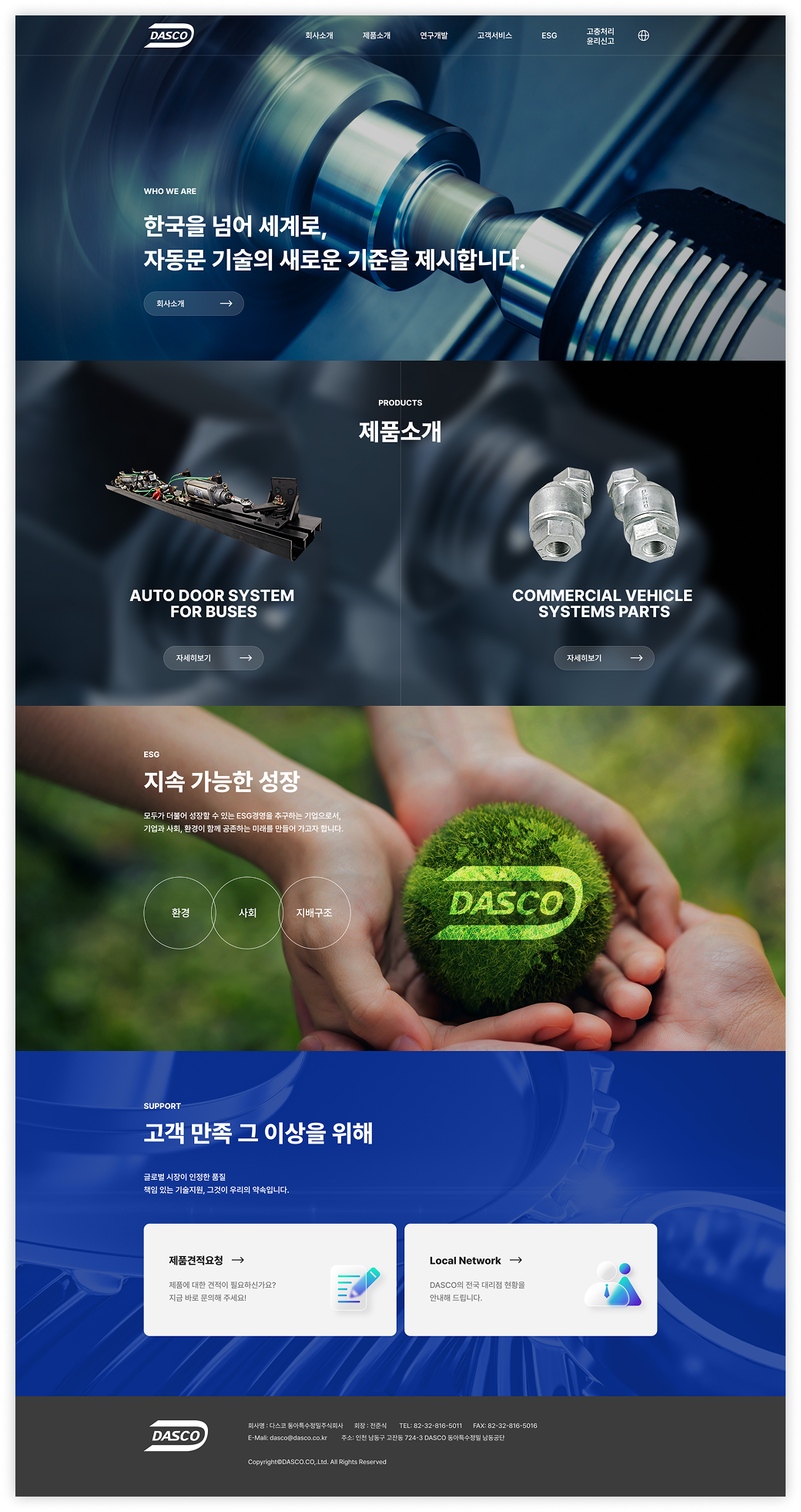Select the 지배구조 circle
This screenshot has height=1512, width=801.
coord(314,912)
